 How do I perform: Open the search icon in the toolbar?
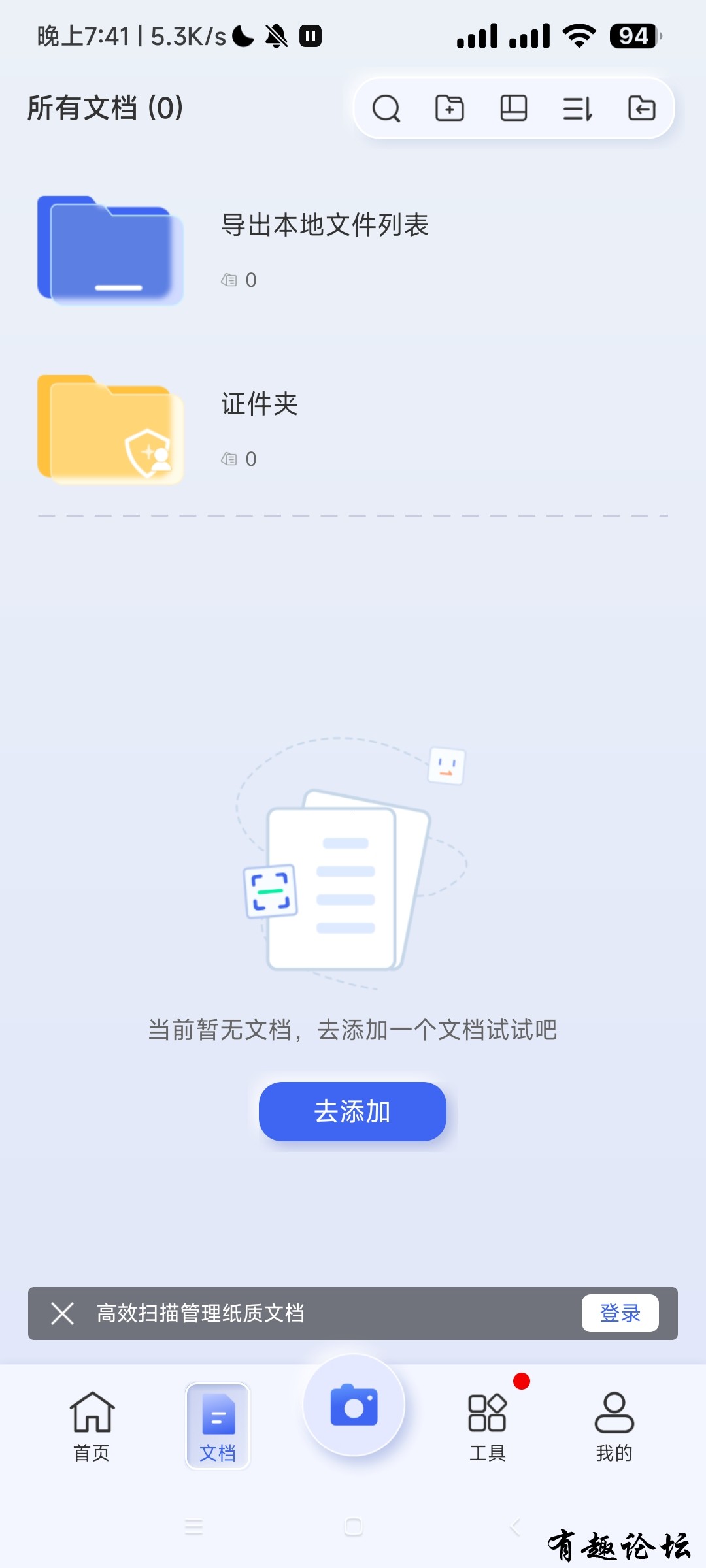386,108
